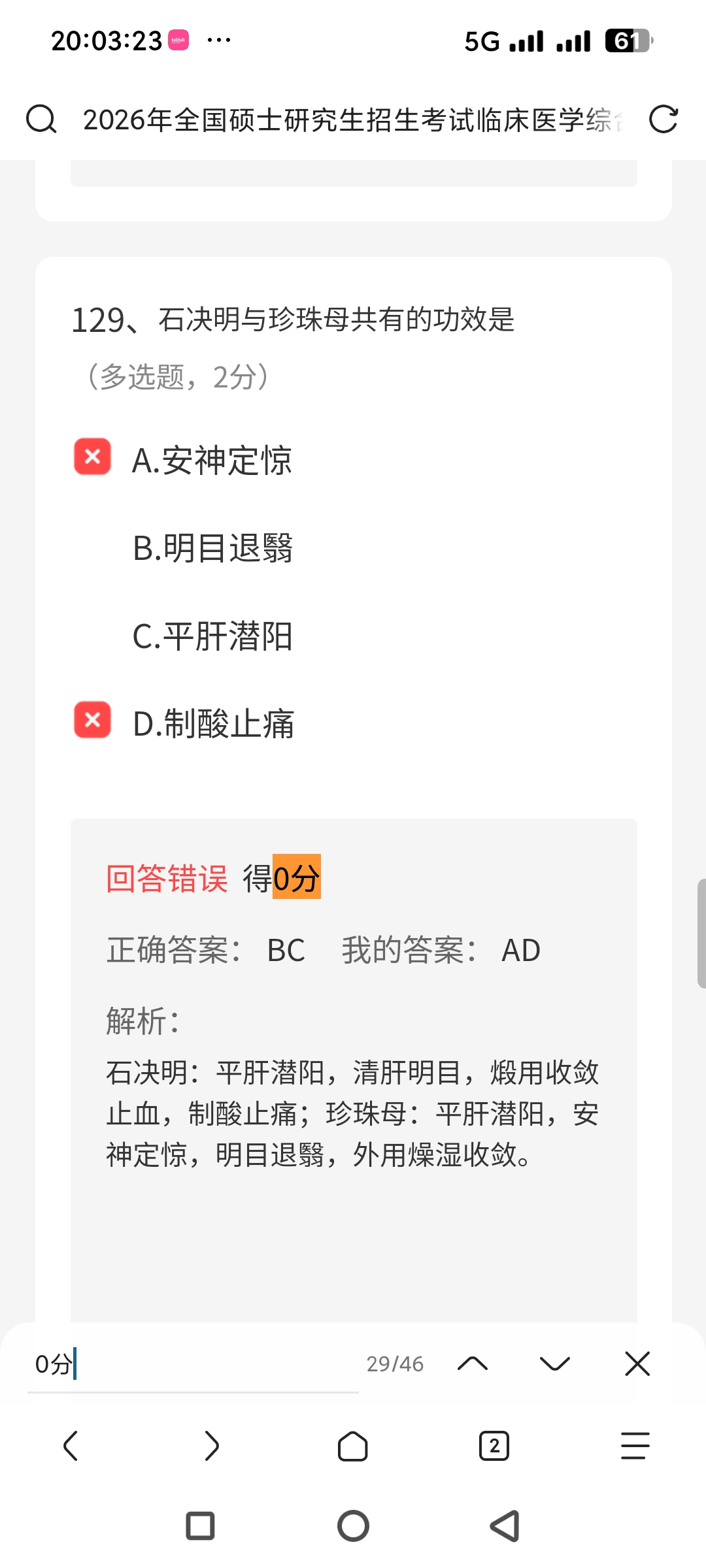Open the tab switcher showing 2 tabs

pos(494,1446)
